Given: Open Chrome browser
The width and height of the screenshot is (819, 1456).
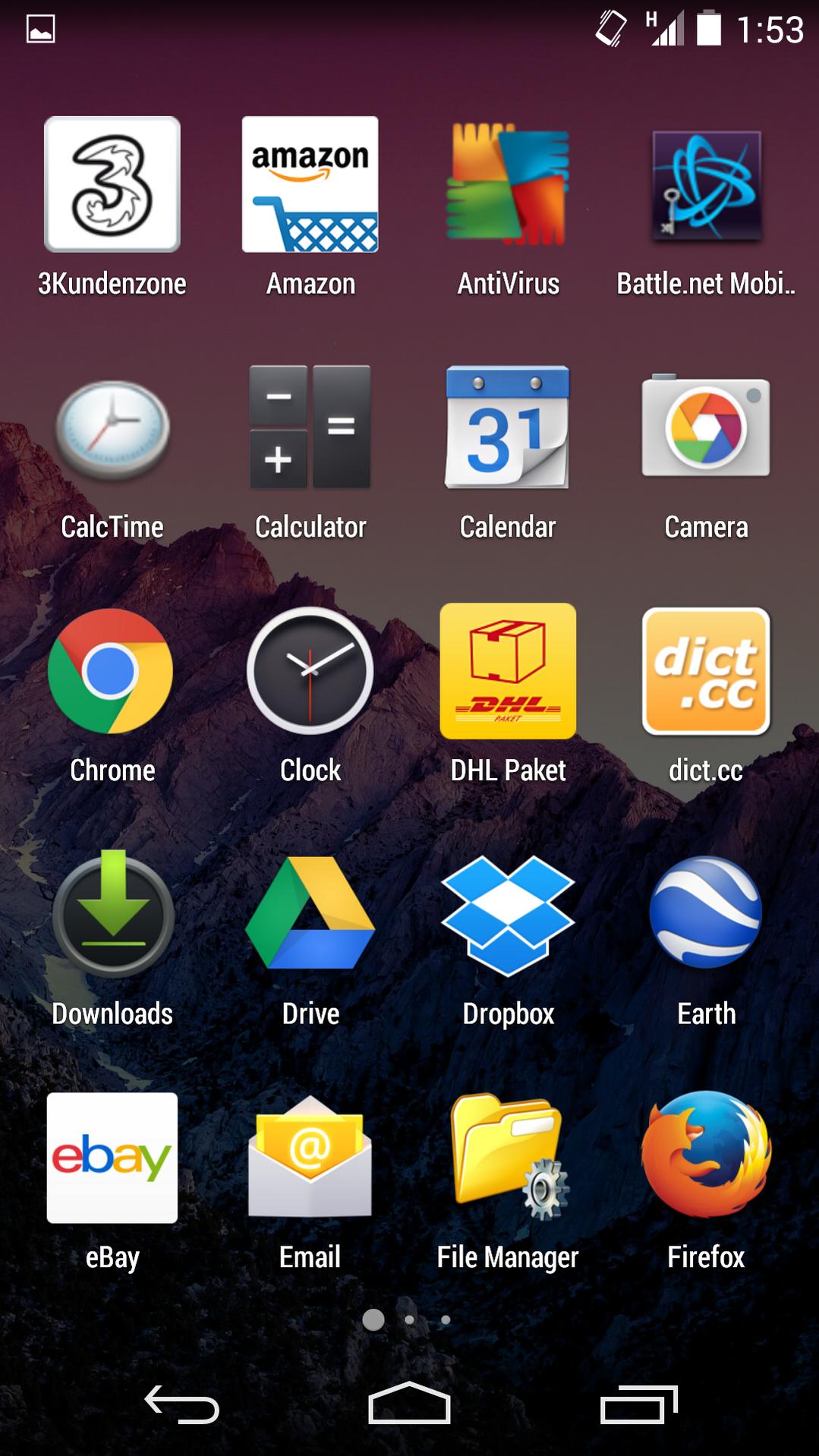Looking at the screenshot, I should (112, 671).
